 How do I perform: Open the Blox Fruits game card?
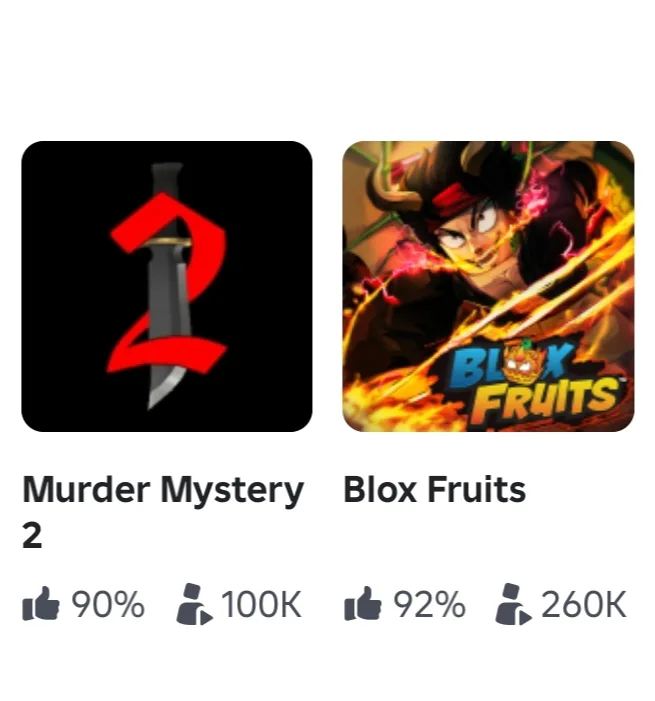pyautogui.click(x=488, y=286)
